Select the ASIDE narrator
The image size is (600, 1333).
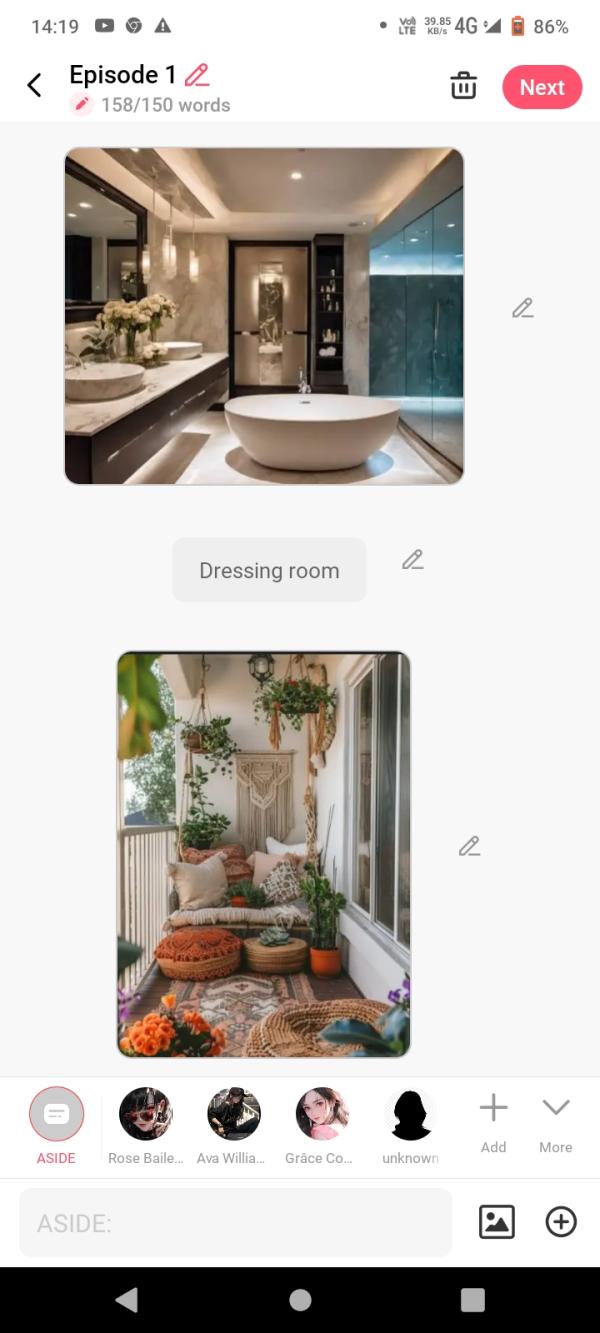point(56,1115)
